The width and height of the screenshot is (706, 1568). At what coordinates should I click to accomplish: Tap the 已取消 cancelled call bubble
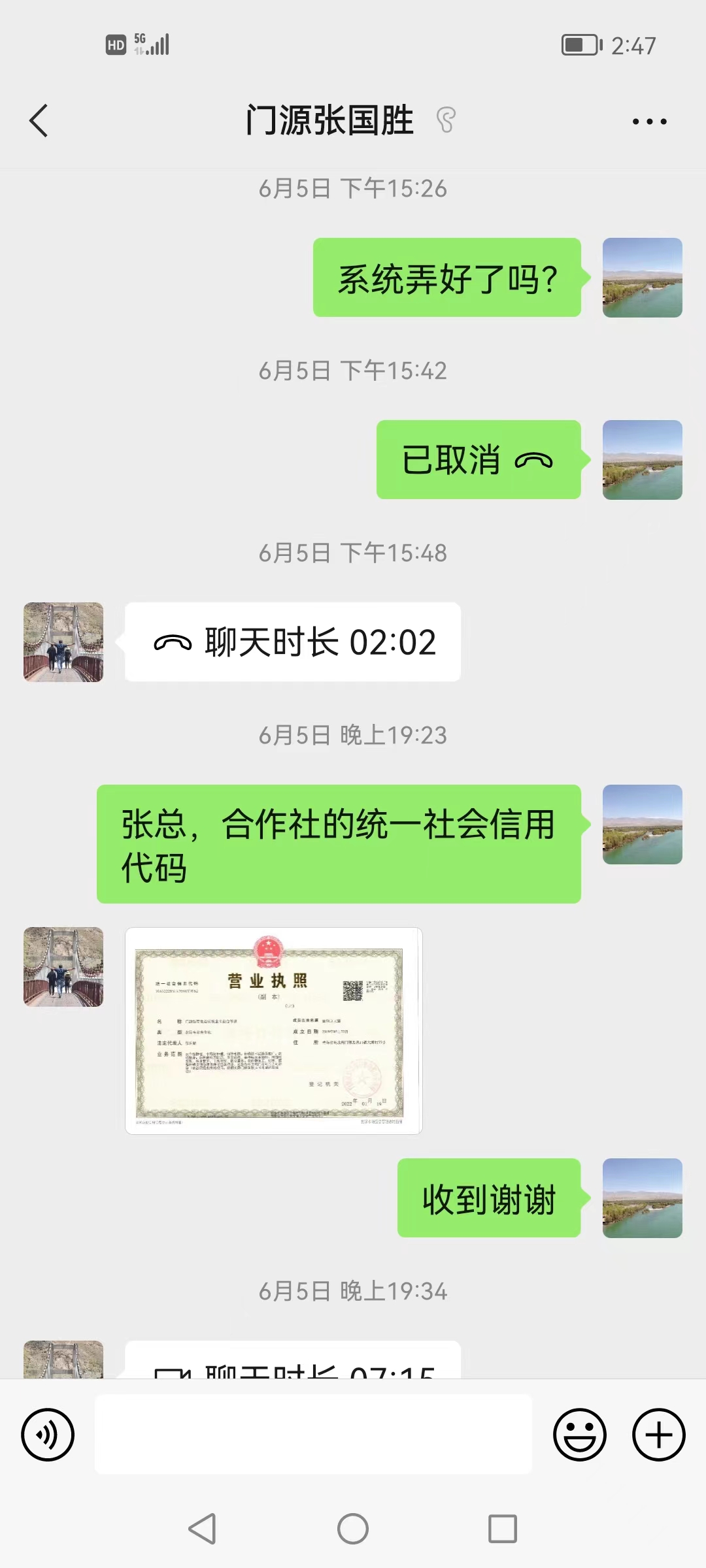[x=479, y=460]
